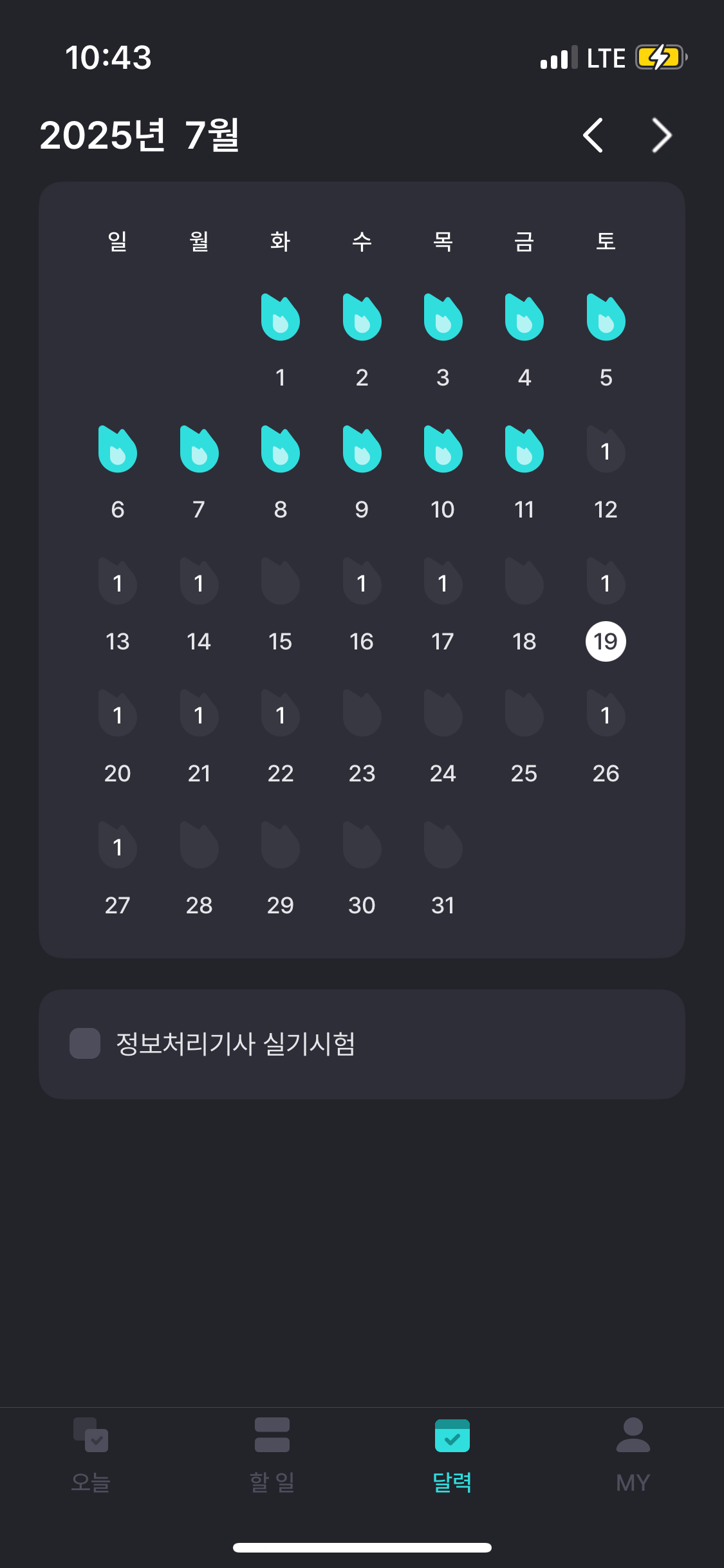Switch to the 오늘 tab
The width and height of the screenshot is (724, 1568).
91,1454
